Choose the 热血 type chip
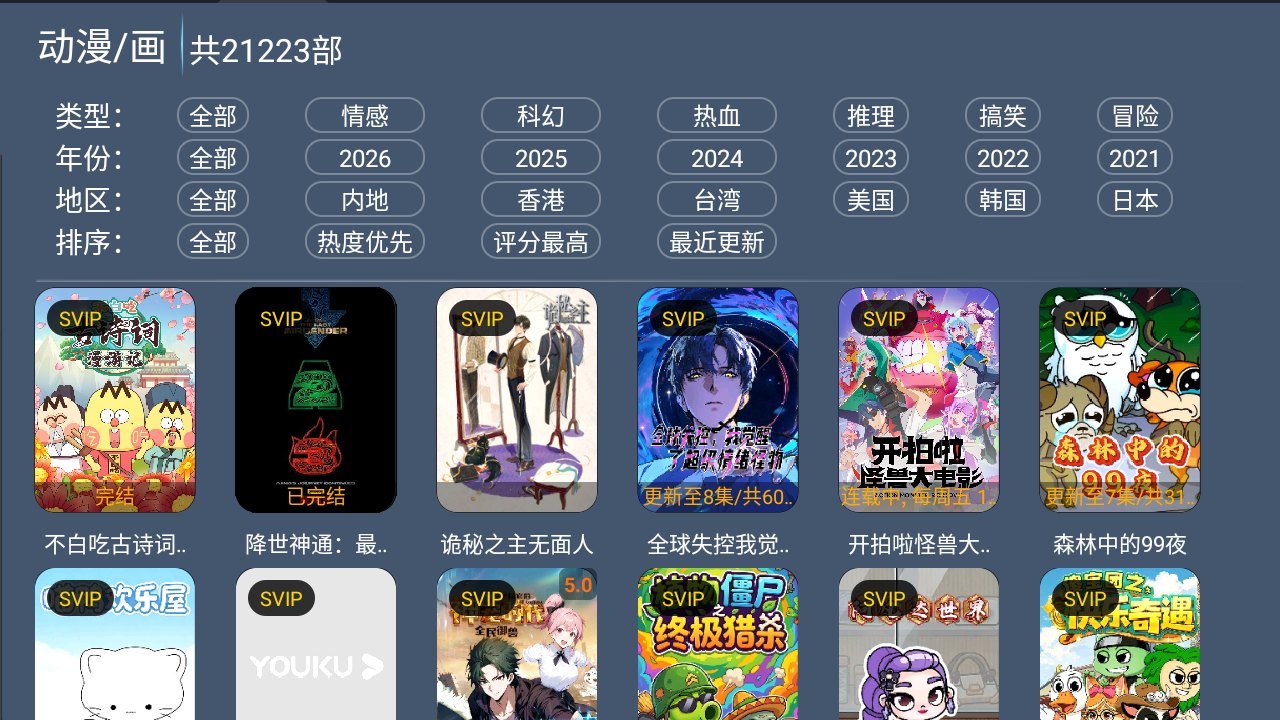This screenshot has height=720, width=1280. click(x=716, y=116)
